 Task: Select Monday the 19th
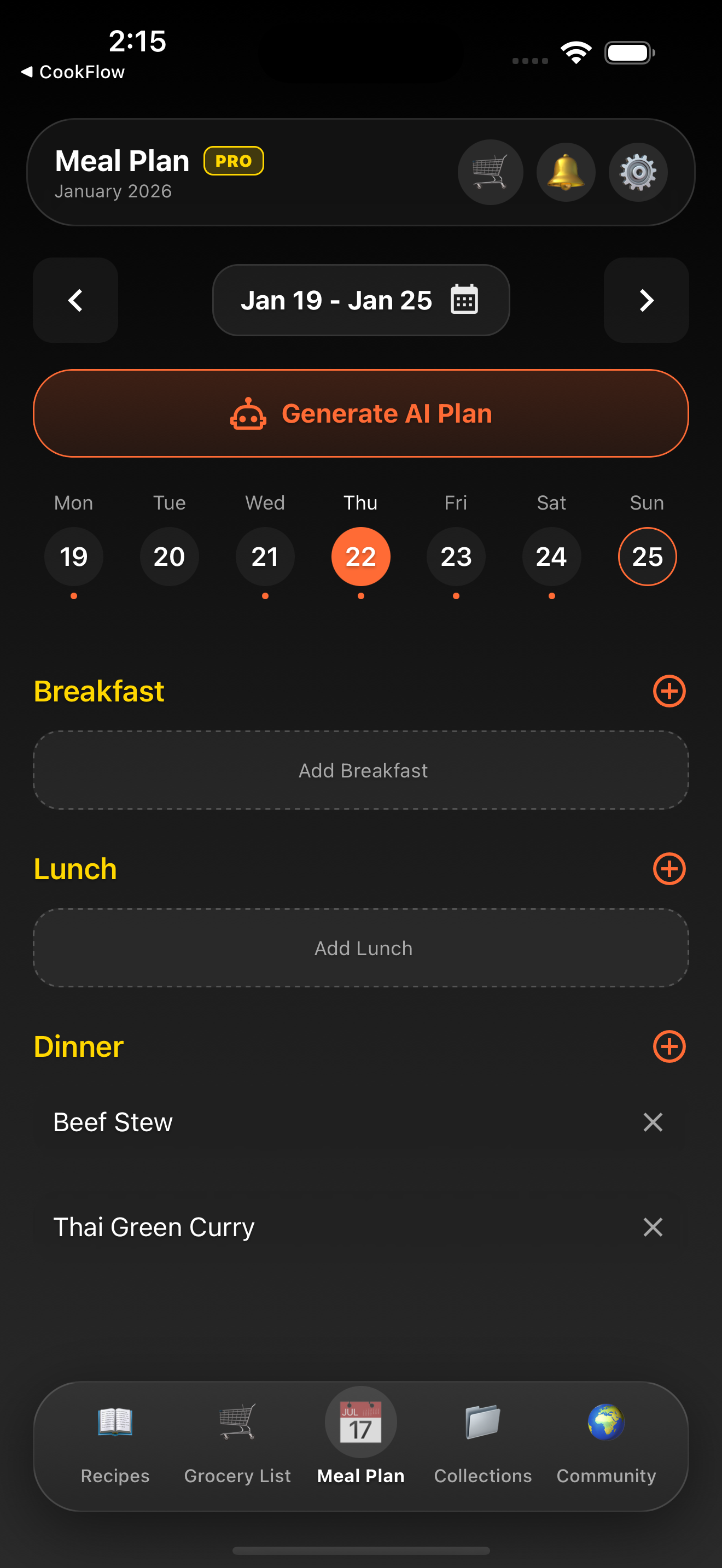[74, 557]
